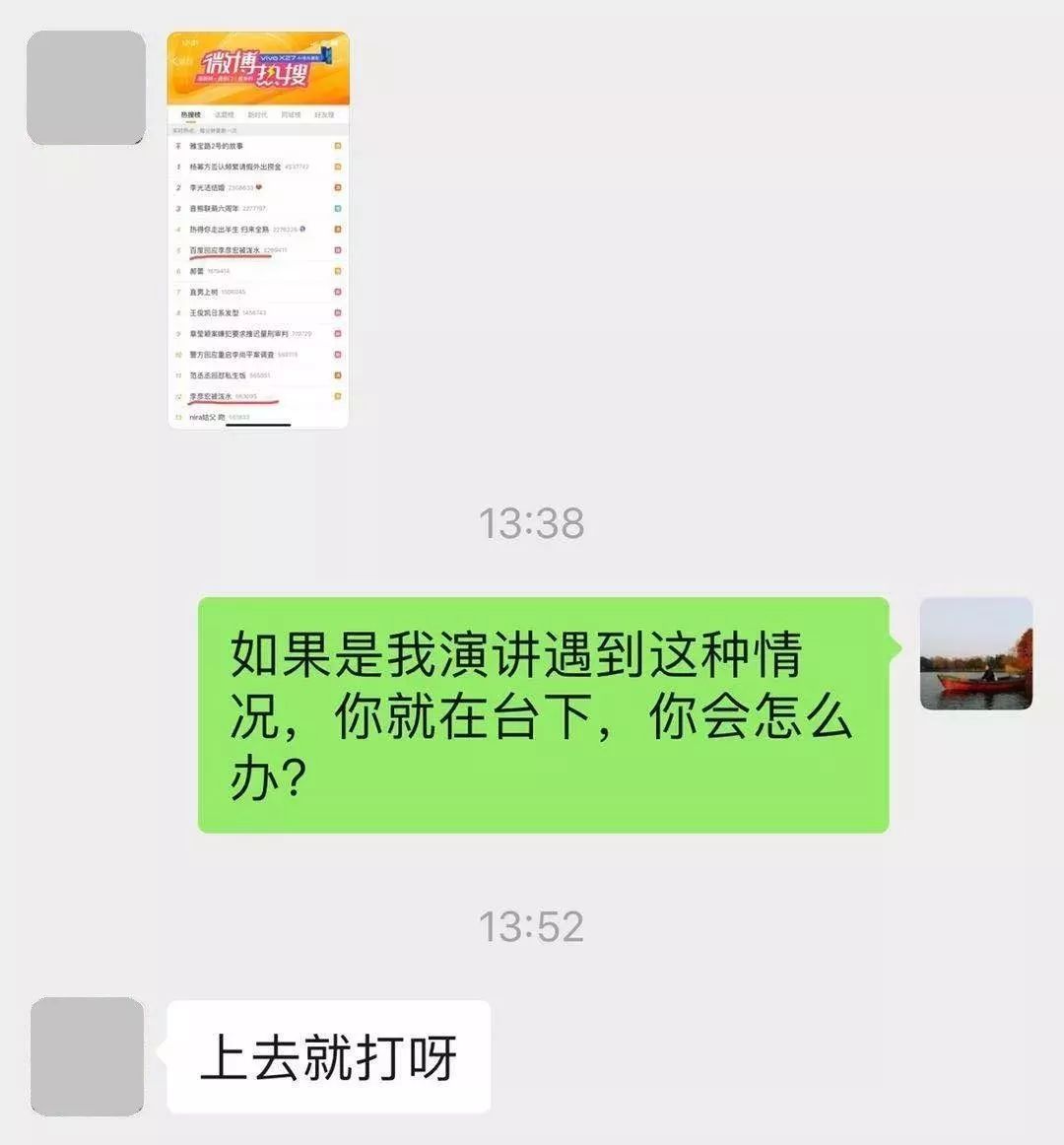Open the shared Weibo hot search screenshot
Screen dimensions: 1064x1145
pos(258,230)
